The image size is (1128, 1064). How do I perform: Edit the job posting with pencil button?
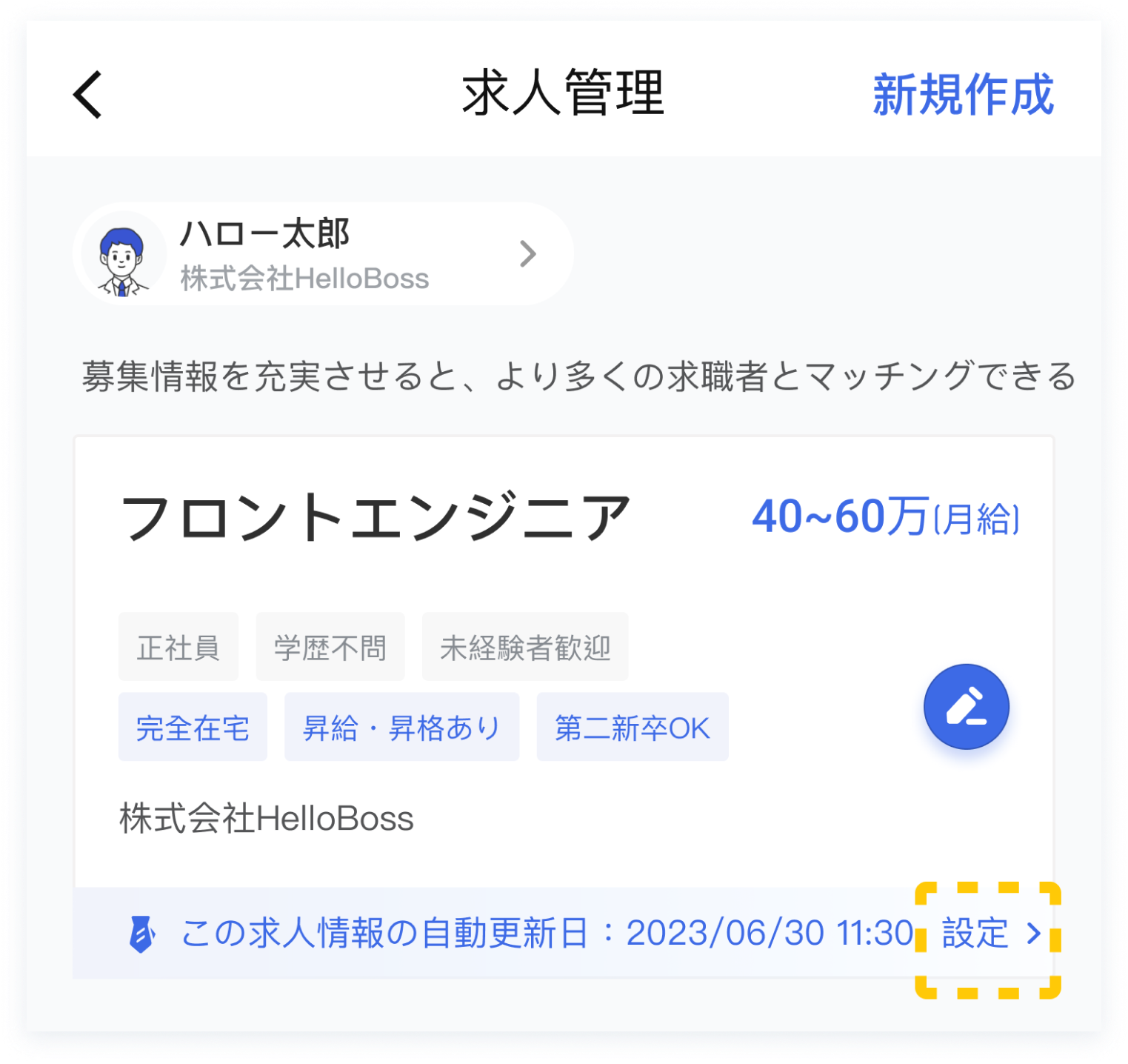click(x=966, y=706)
